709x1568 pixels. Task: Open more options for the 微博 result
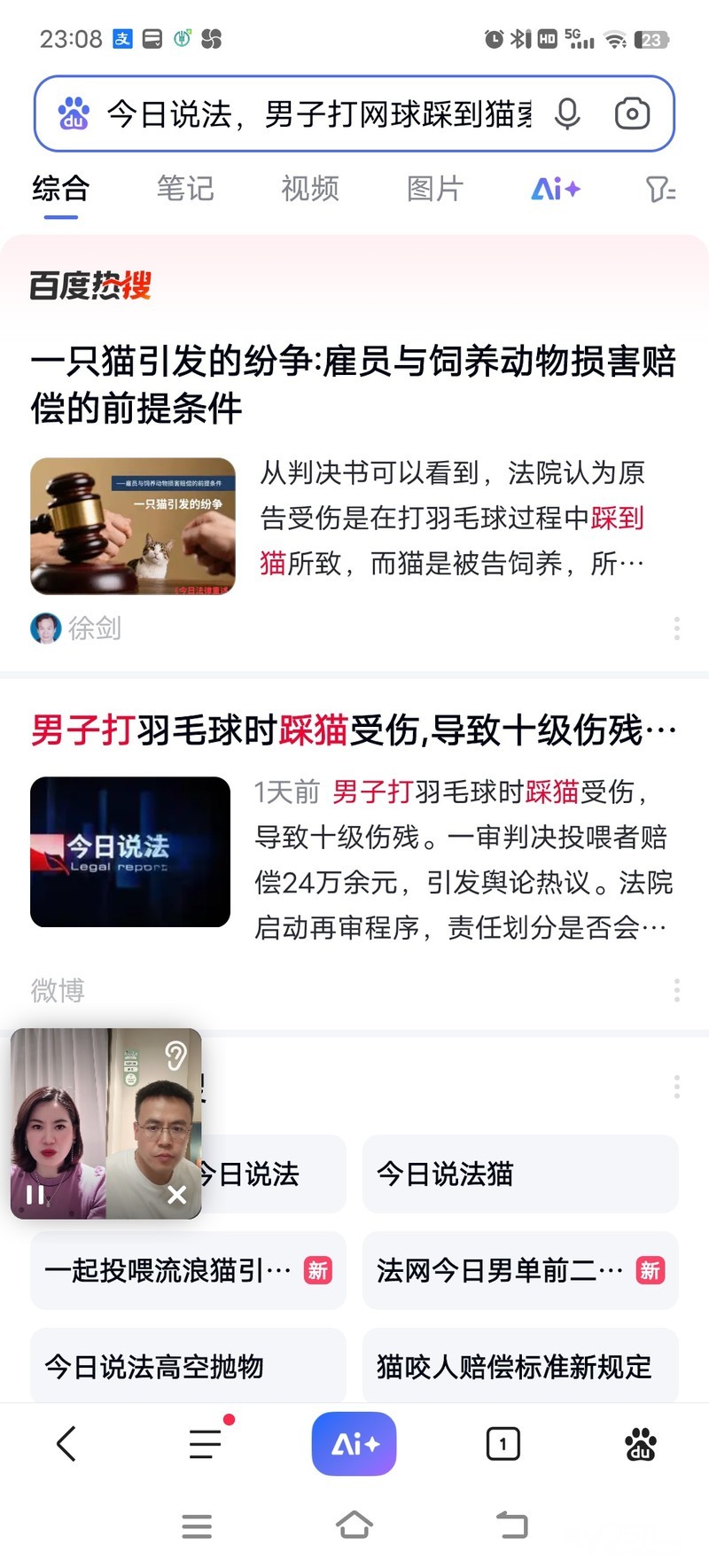677,990
